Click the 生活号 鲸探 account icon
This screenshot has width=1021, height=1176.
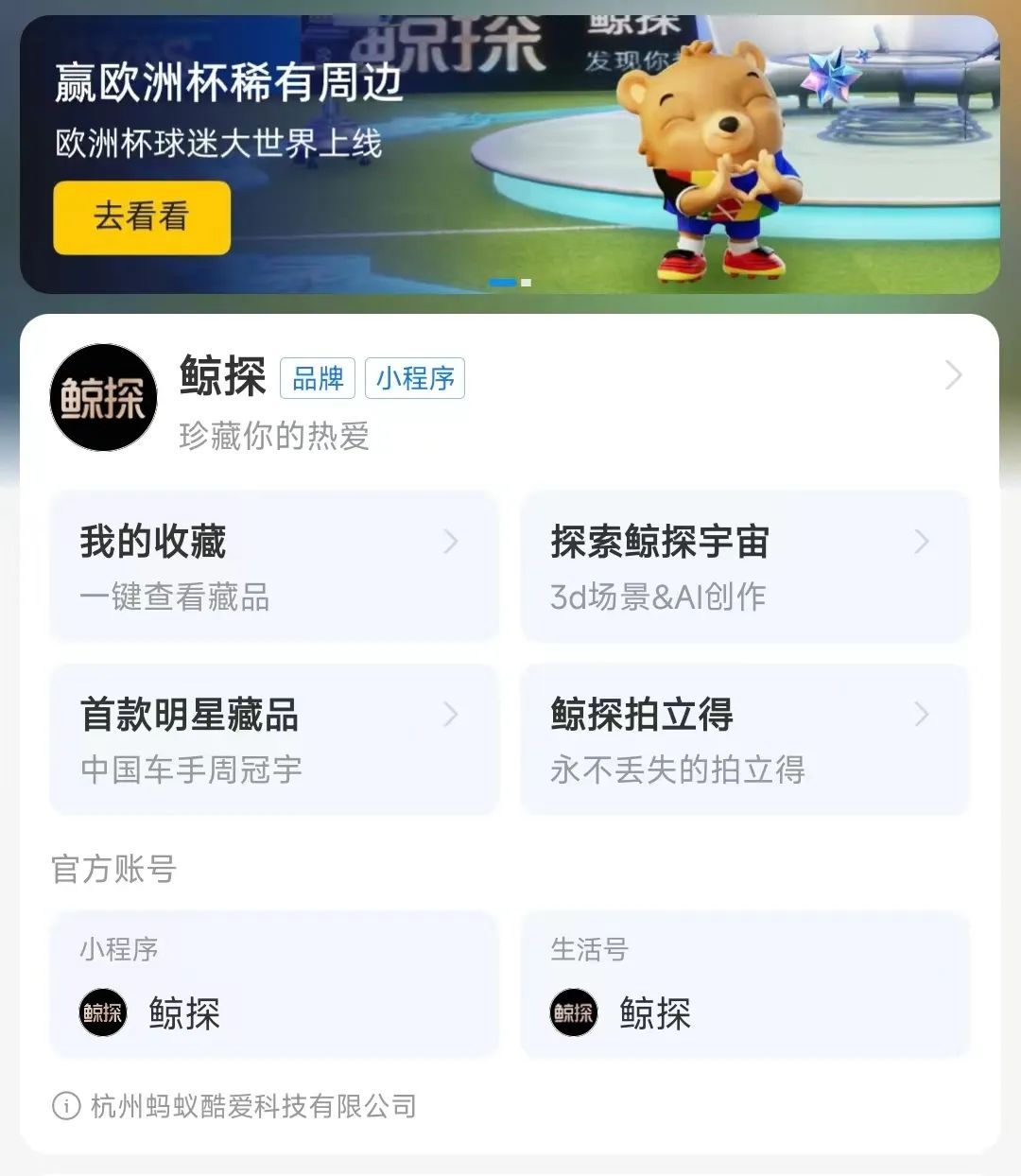[x=573, y=1013]
